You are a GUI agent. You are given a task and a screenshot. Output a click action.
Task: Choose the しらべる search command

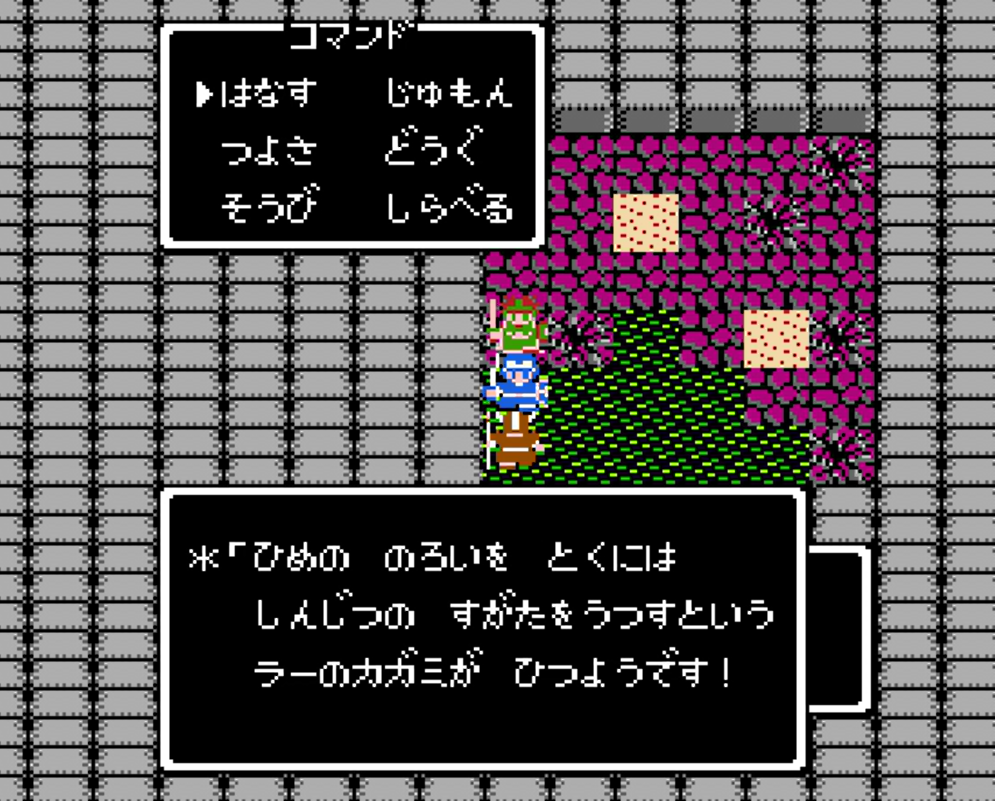[x=447, y=208]
